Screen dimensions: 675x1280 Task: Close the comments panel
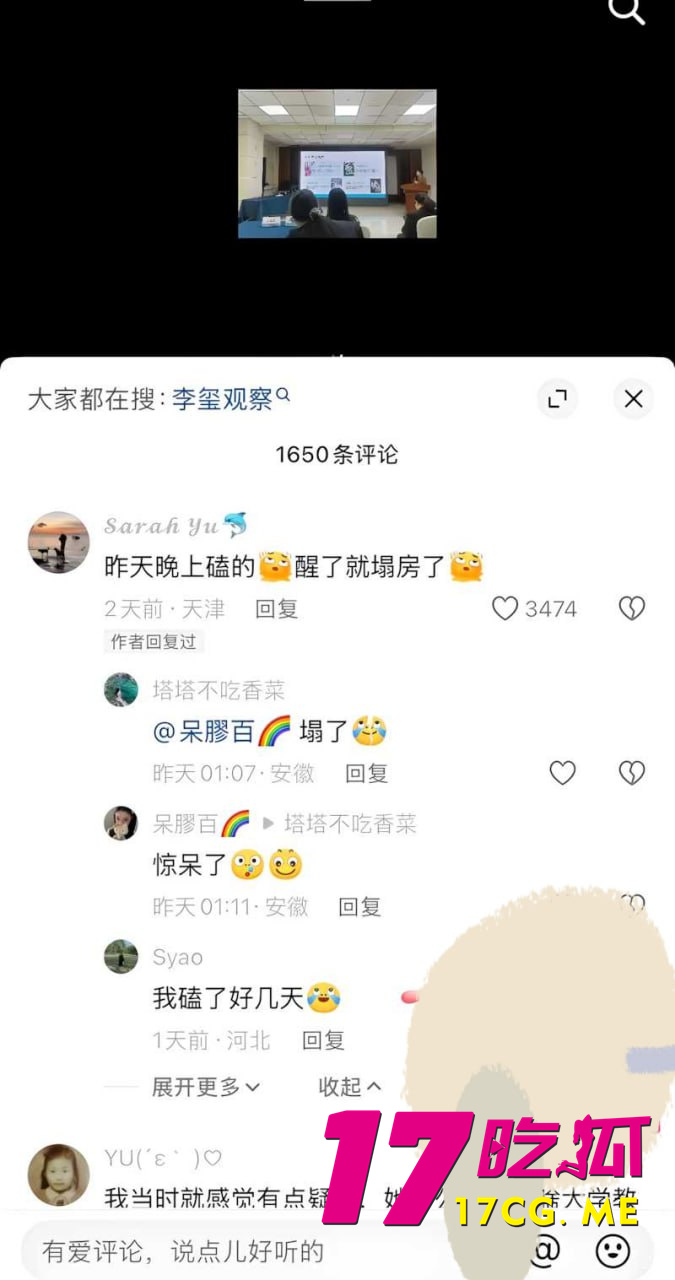click(633, 399)
